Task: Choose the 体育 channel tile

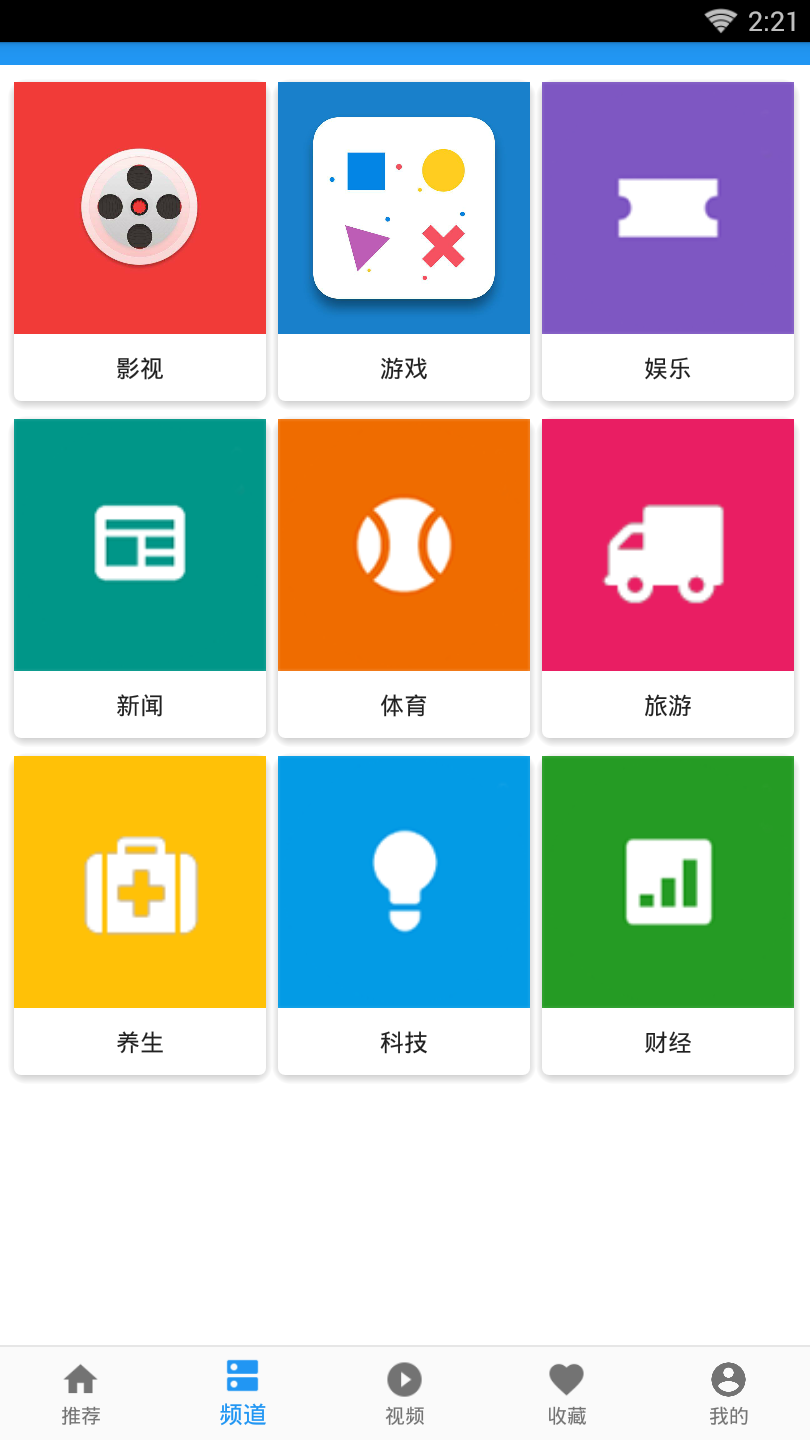Action: click(x=404, y=577)
